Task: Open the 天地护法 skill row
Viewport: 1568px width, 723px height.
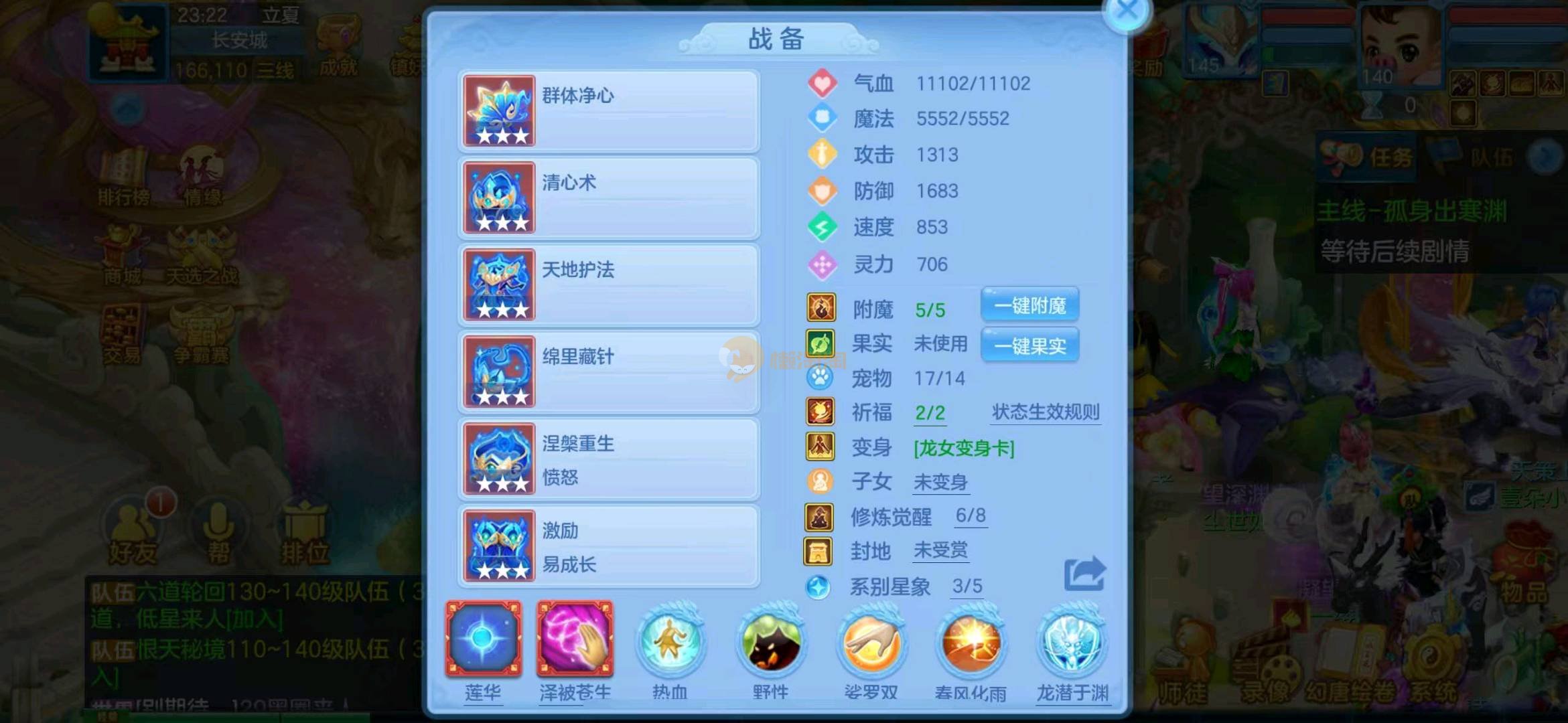Action: pyautogui.click(x=608, y=285)
